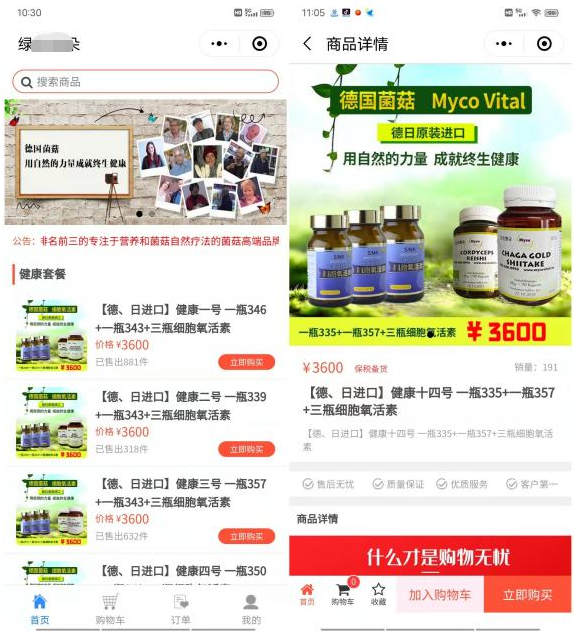This screenshot has height=635, width=574.
Task: Tap 立即购买 on the 健康二号 package
Action: point(246,449)
